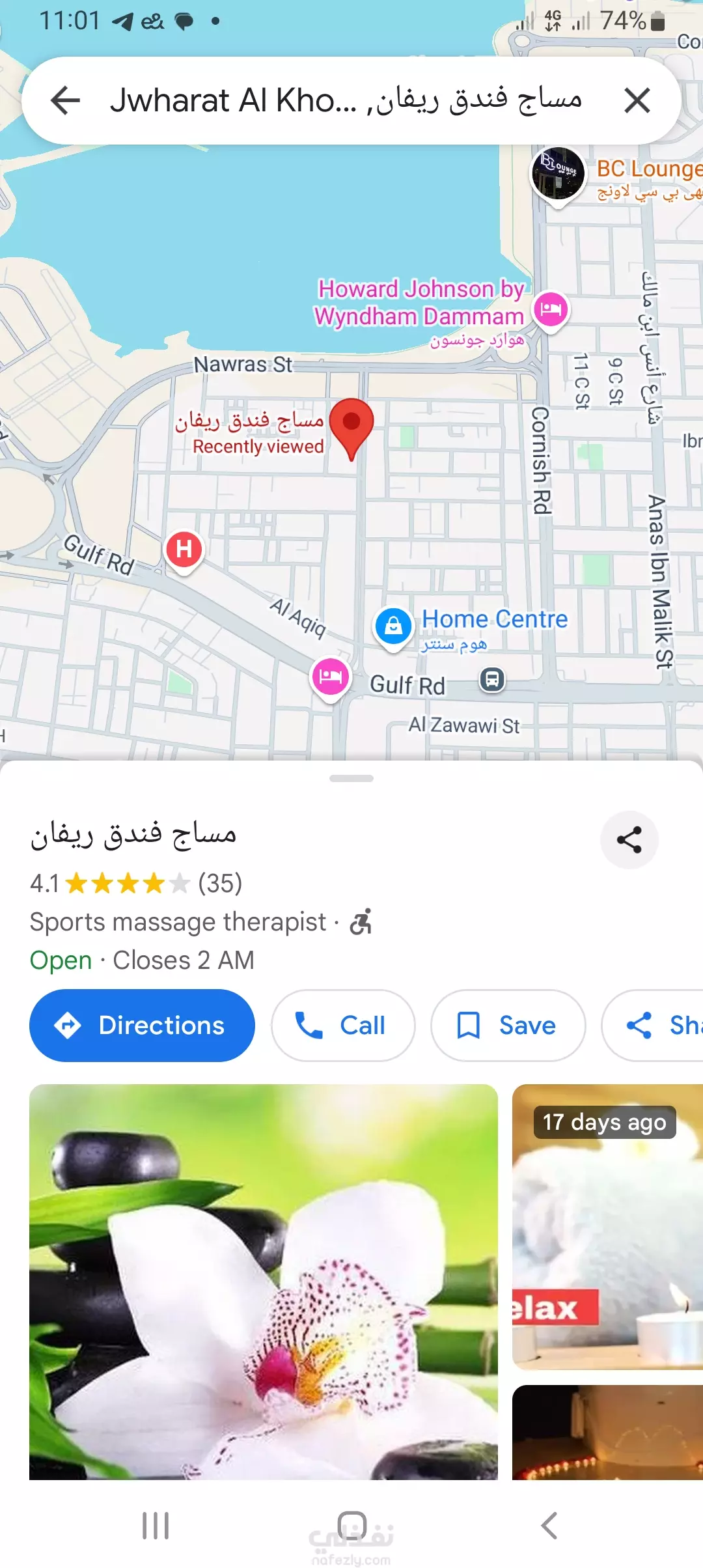Expand the place sheet using the drag handle
This screenshot has width=703, height=1568.
tap(351, 778)
